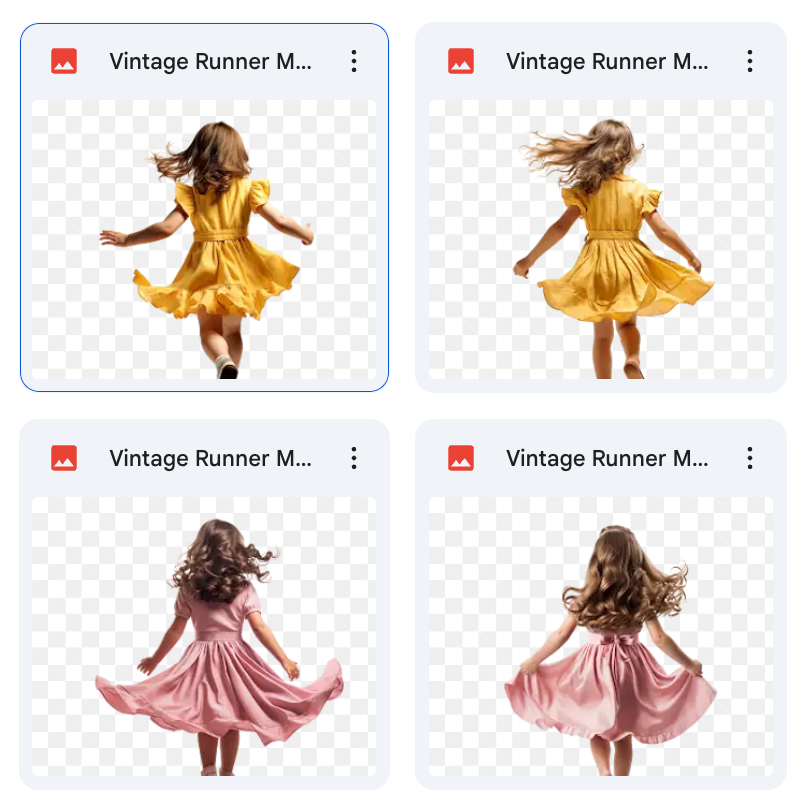The image size is (808, 800).
Task: Open more options on the unselected yellow dress file
Action: [x=750, y=62]
